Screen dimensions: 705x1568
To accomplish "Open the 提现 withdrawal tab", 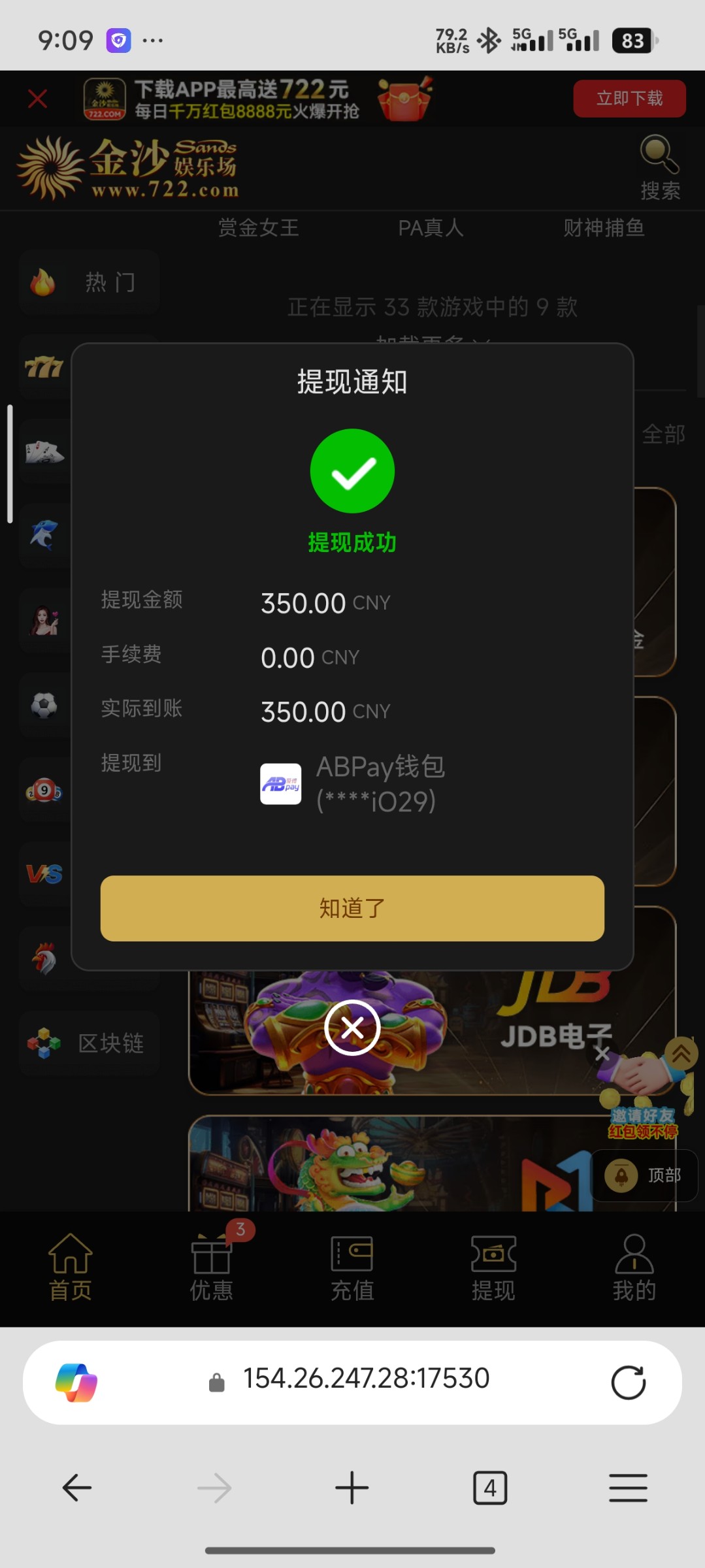I will 493,1267.
